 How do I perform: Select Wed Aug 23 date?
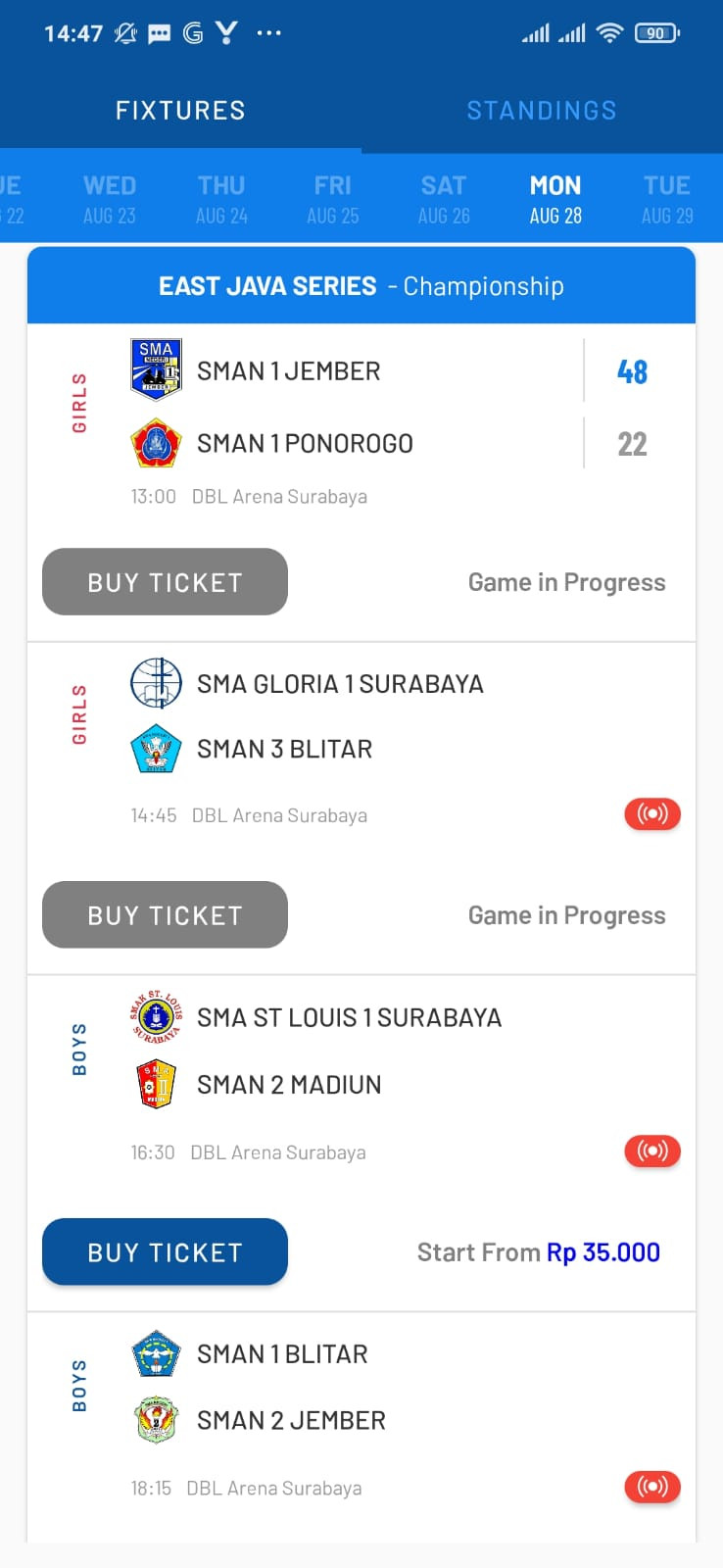pos(110,199)
